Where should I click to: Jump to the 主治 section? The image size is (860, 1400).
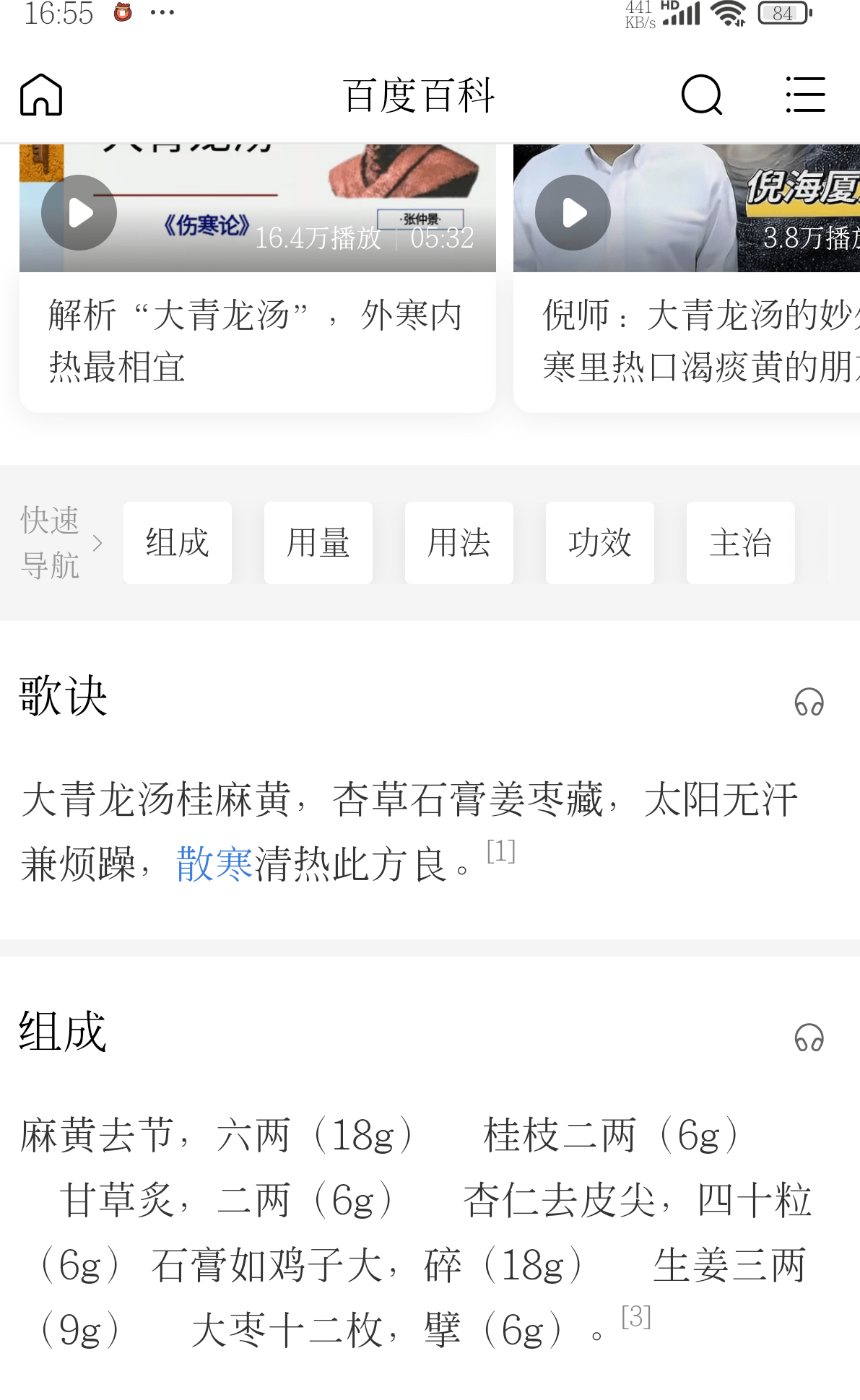click(740, 542)
